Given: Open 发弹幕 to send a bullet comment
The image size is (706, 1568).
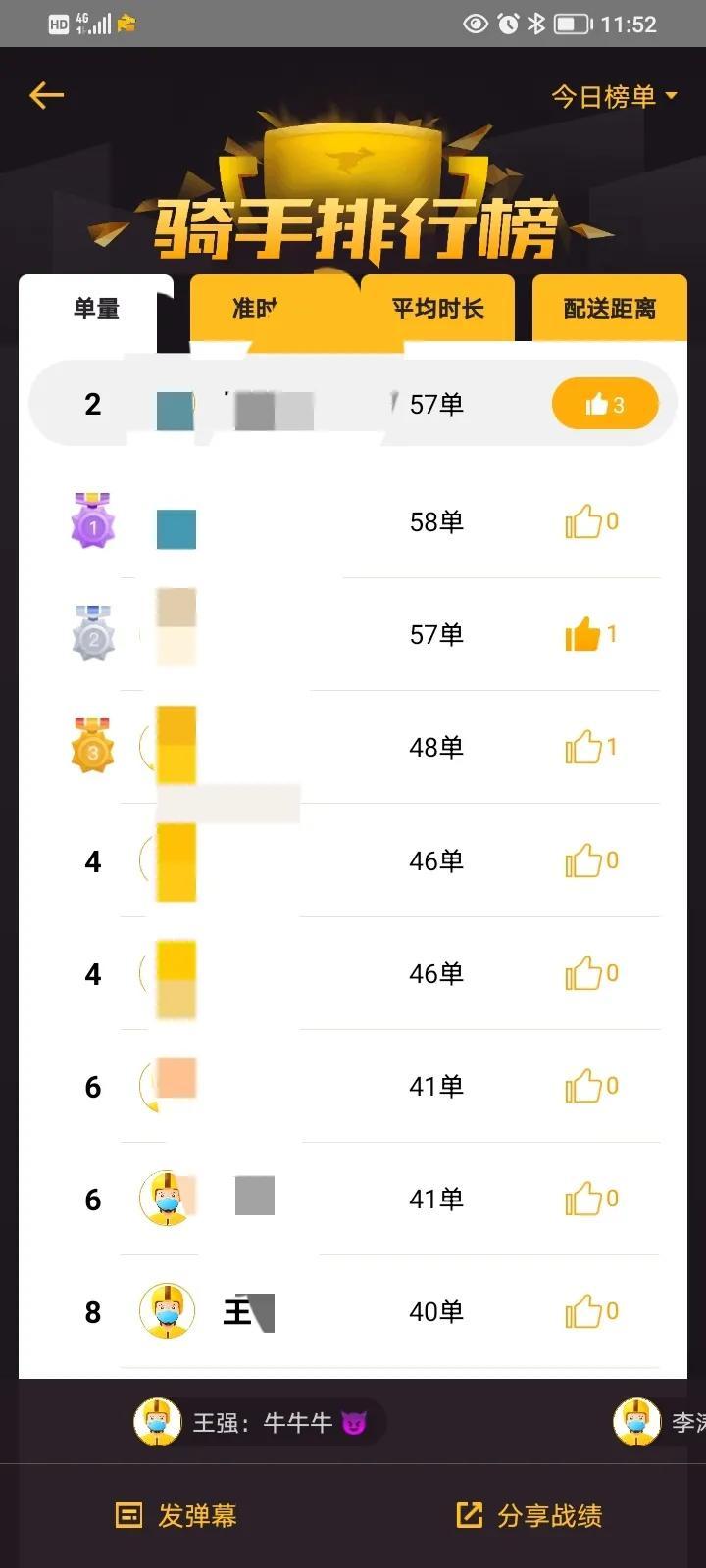Looking at the screenshot, I should pyautogui.click(x=176, y=1515).
